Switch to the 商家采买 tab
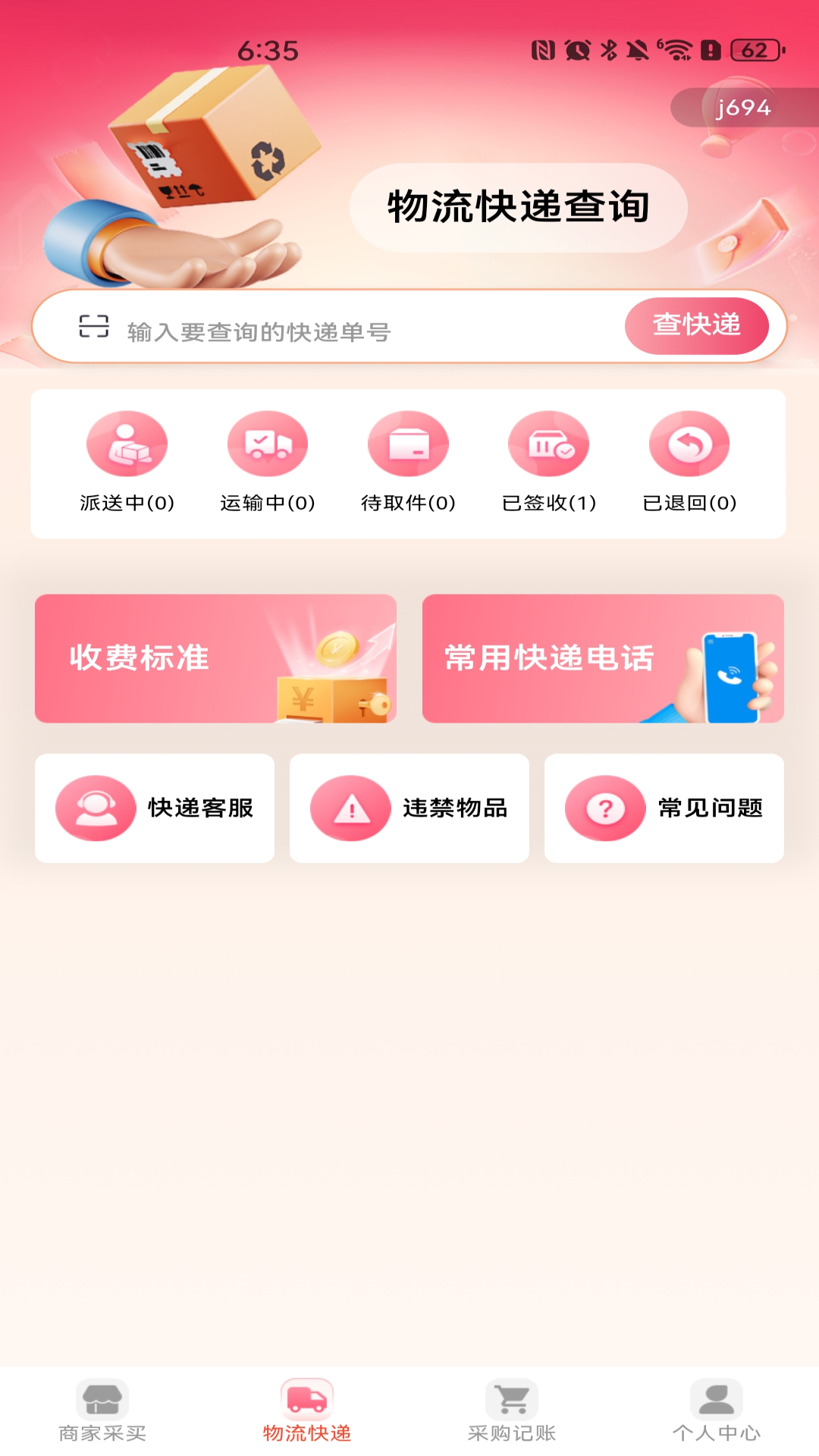819x1456 pixels. (x=102, y=1414)
